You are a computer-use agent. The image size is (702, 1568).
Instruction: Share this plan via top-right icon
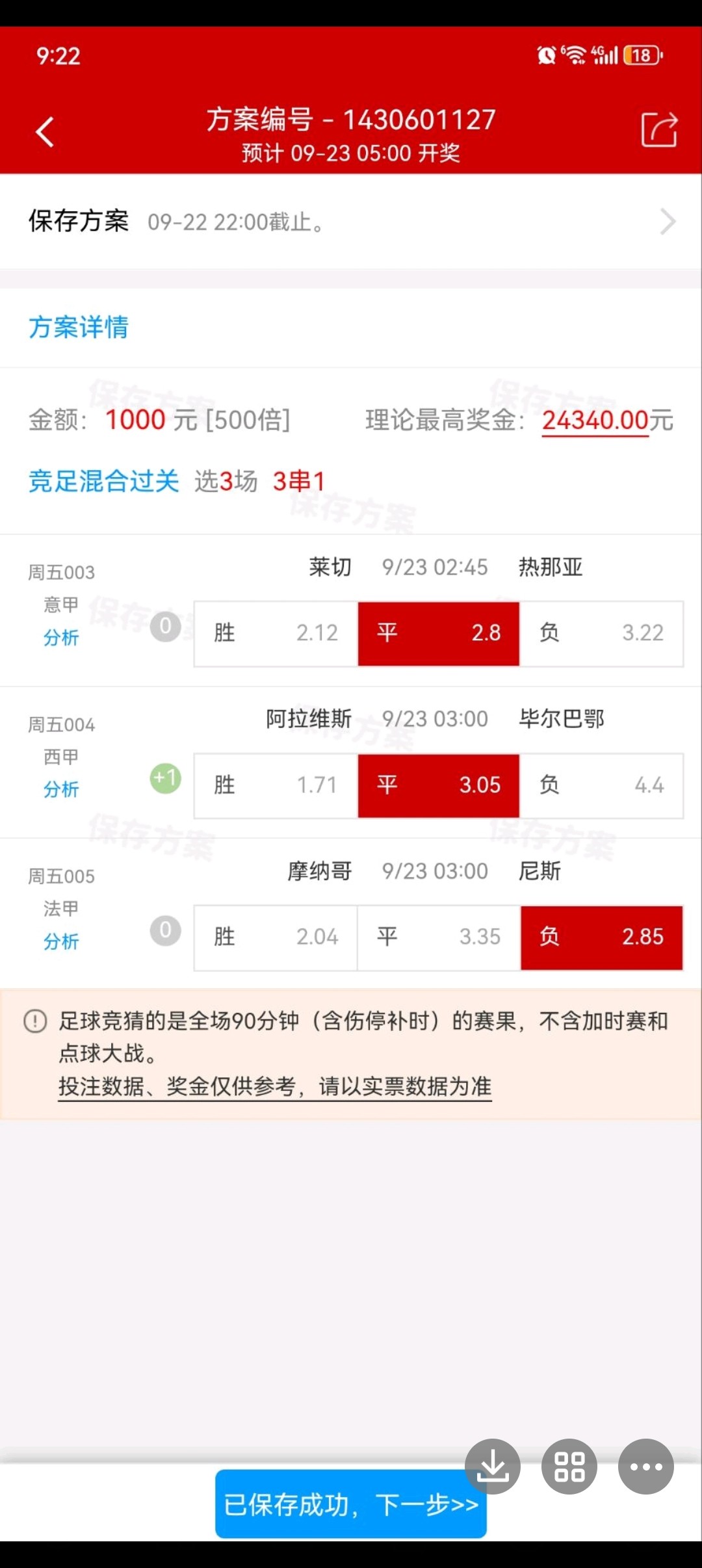[658, 130]
